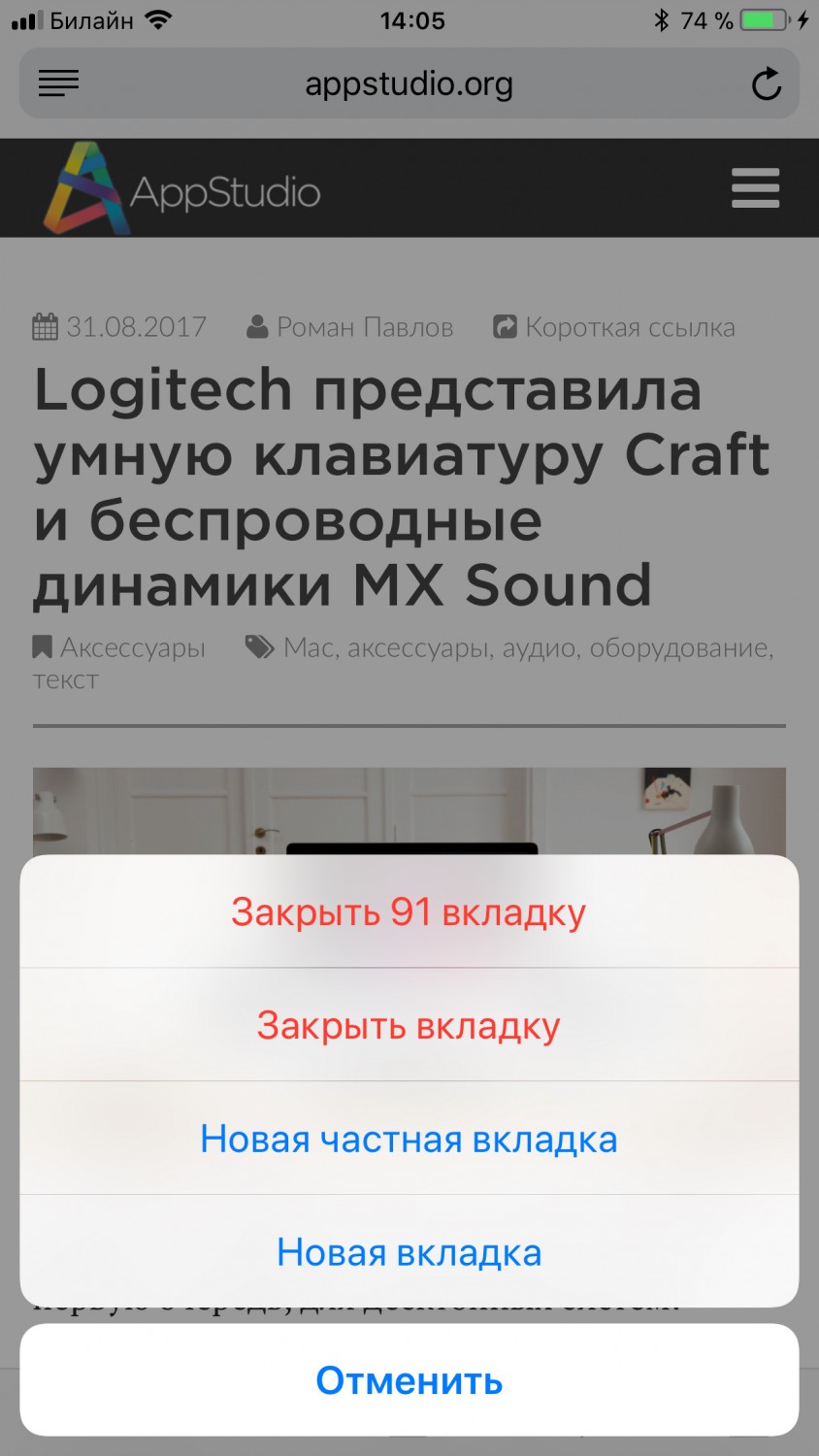
Task: Dismiss the sheet with "Отменить"
Action: (409, 1380)
